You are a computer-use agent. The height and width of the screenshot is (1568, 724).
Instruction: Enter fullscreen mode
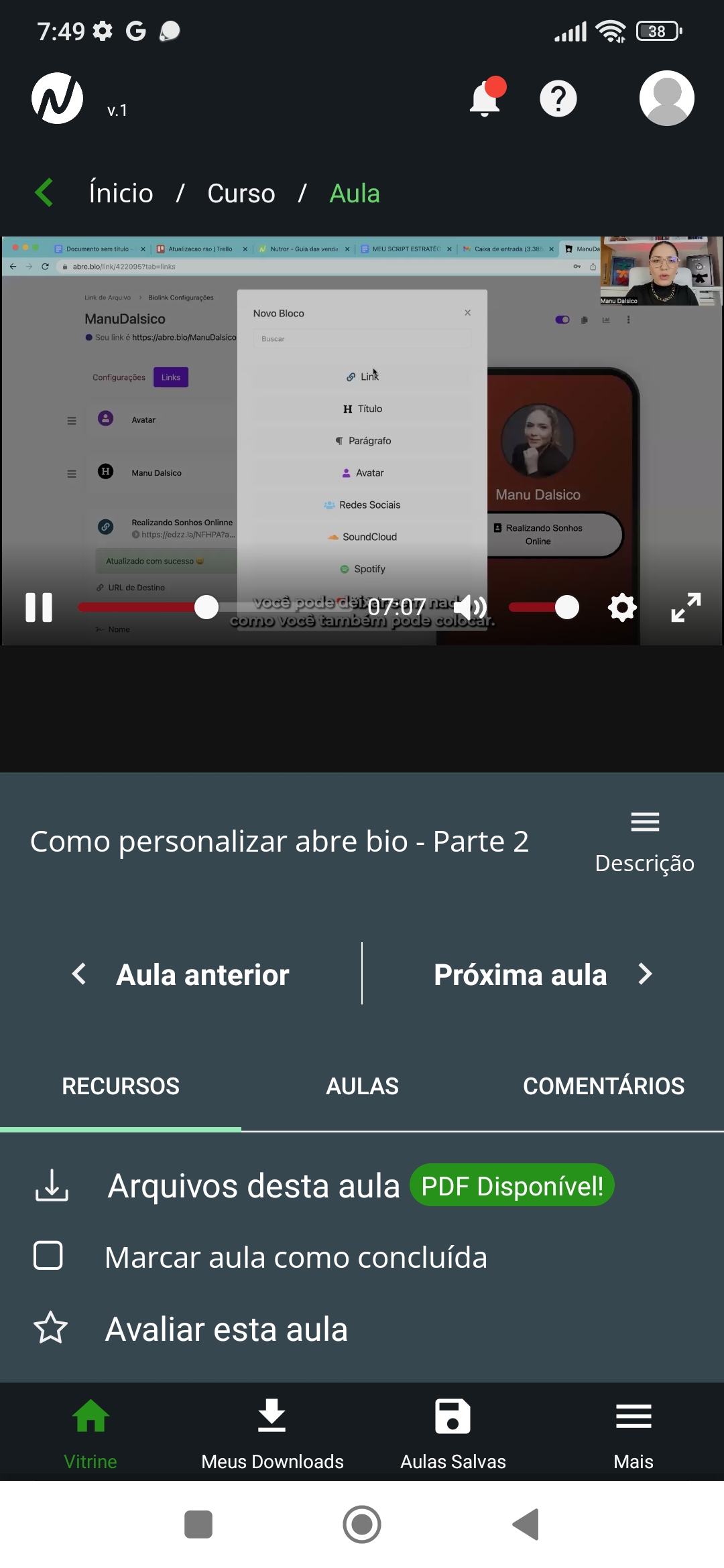(x=686, y=608)
